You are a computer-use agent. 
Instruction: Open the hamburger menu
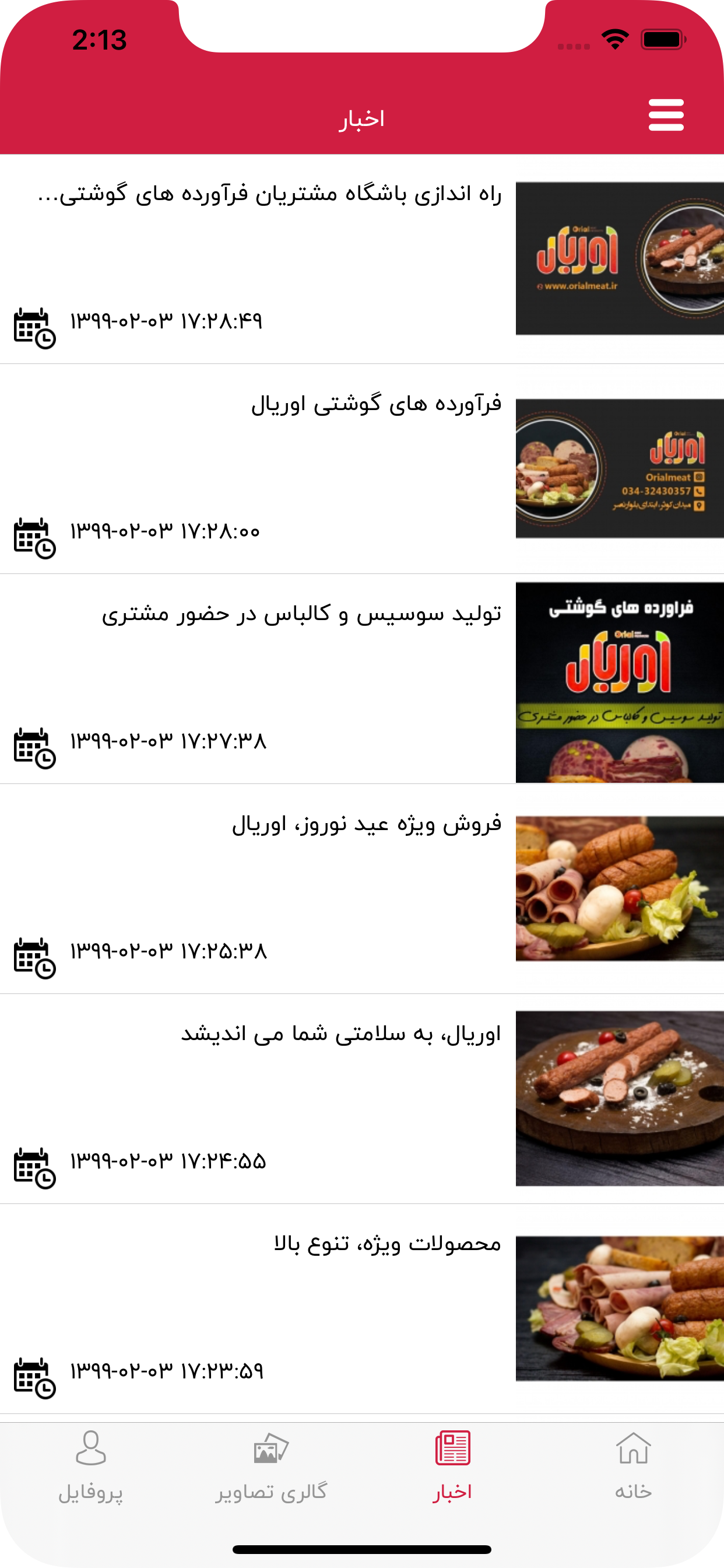pyautogui.click(x=666, y=115)
